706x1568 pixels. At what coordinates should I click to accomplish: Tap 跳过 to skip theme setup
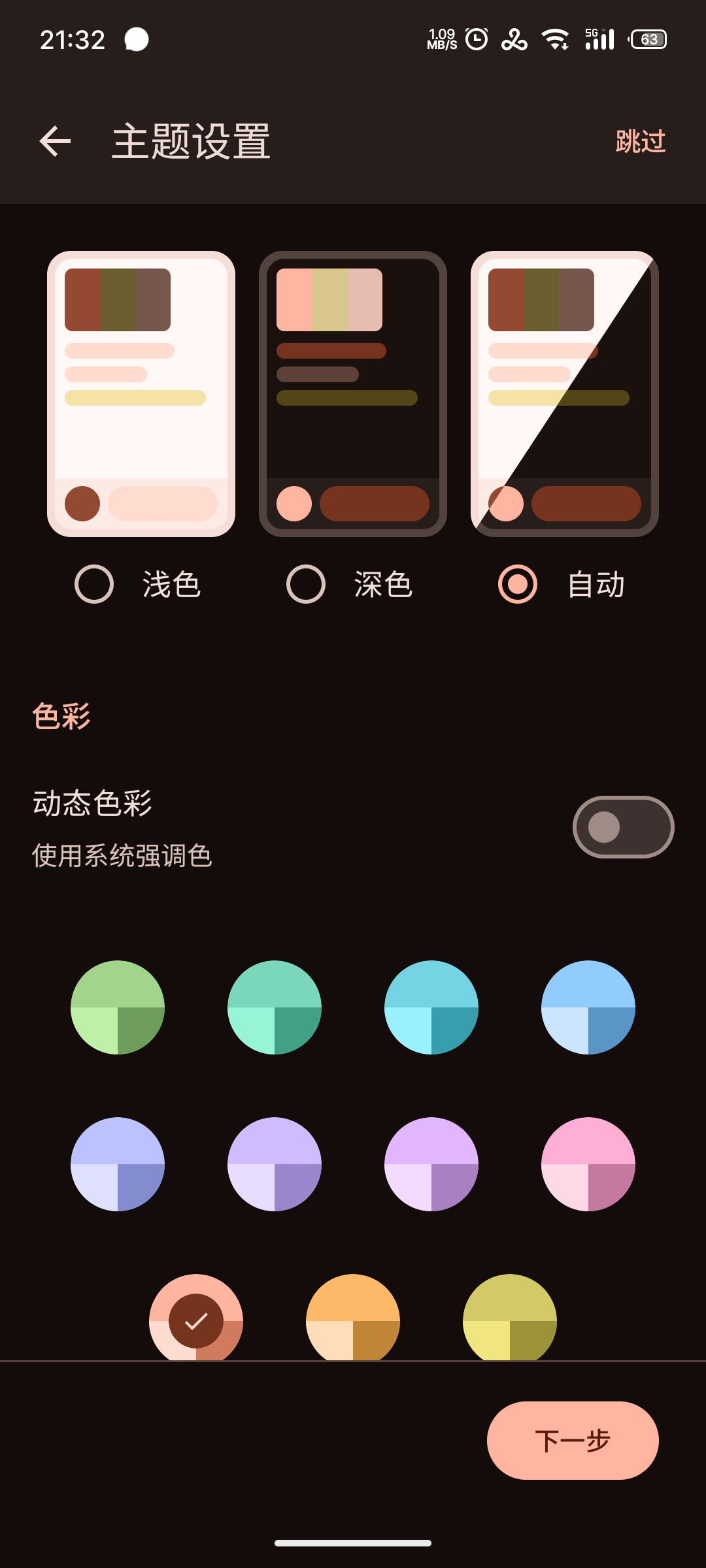click(x=640, y=141)
